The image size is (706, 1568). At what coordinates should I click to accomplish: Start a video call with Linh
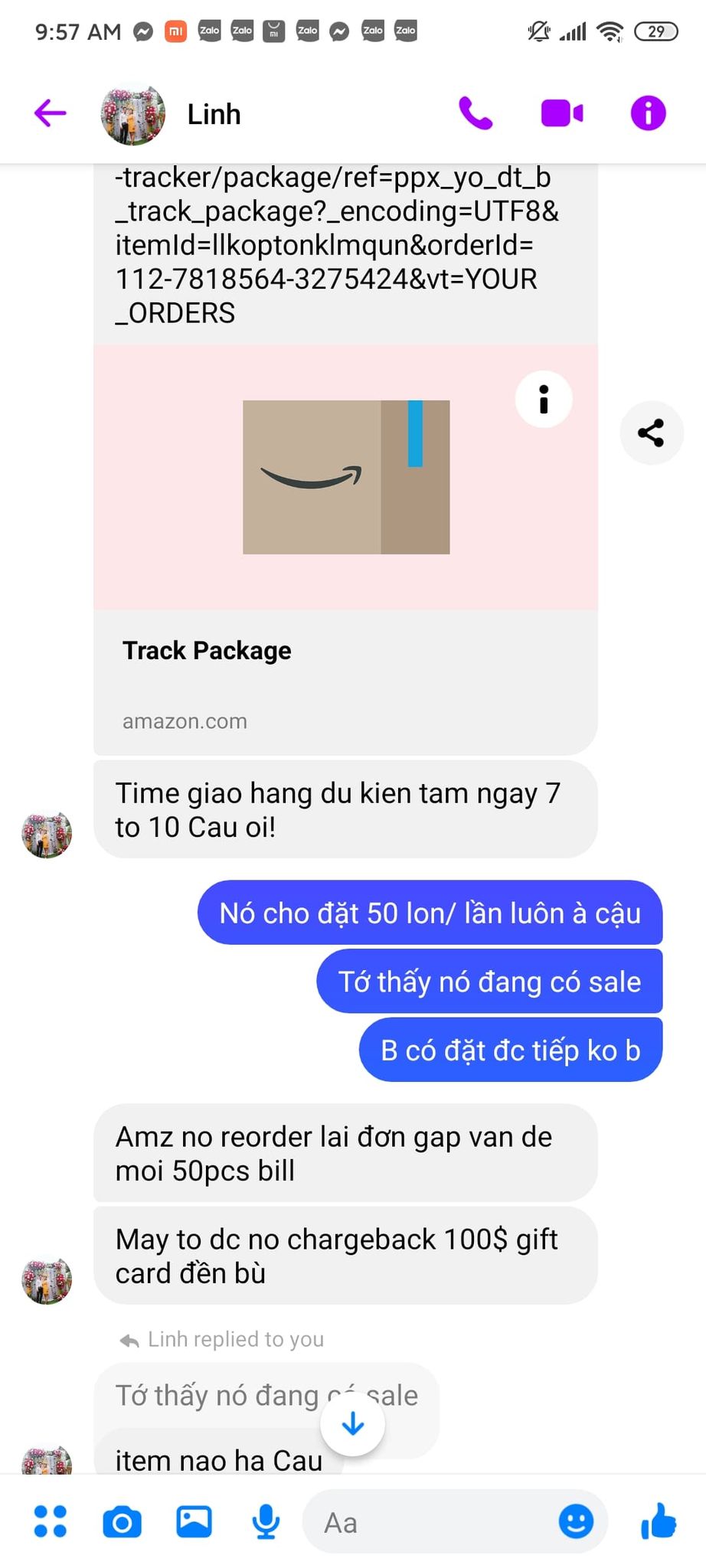[x=562, y=113]
